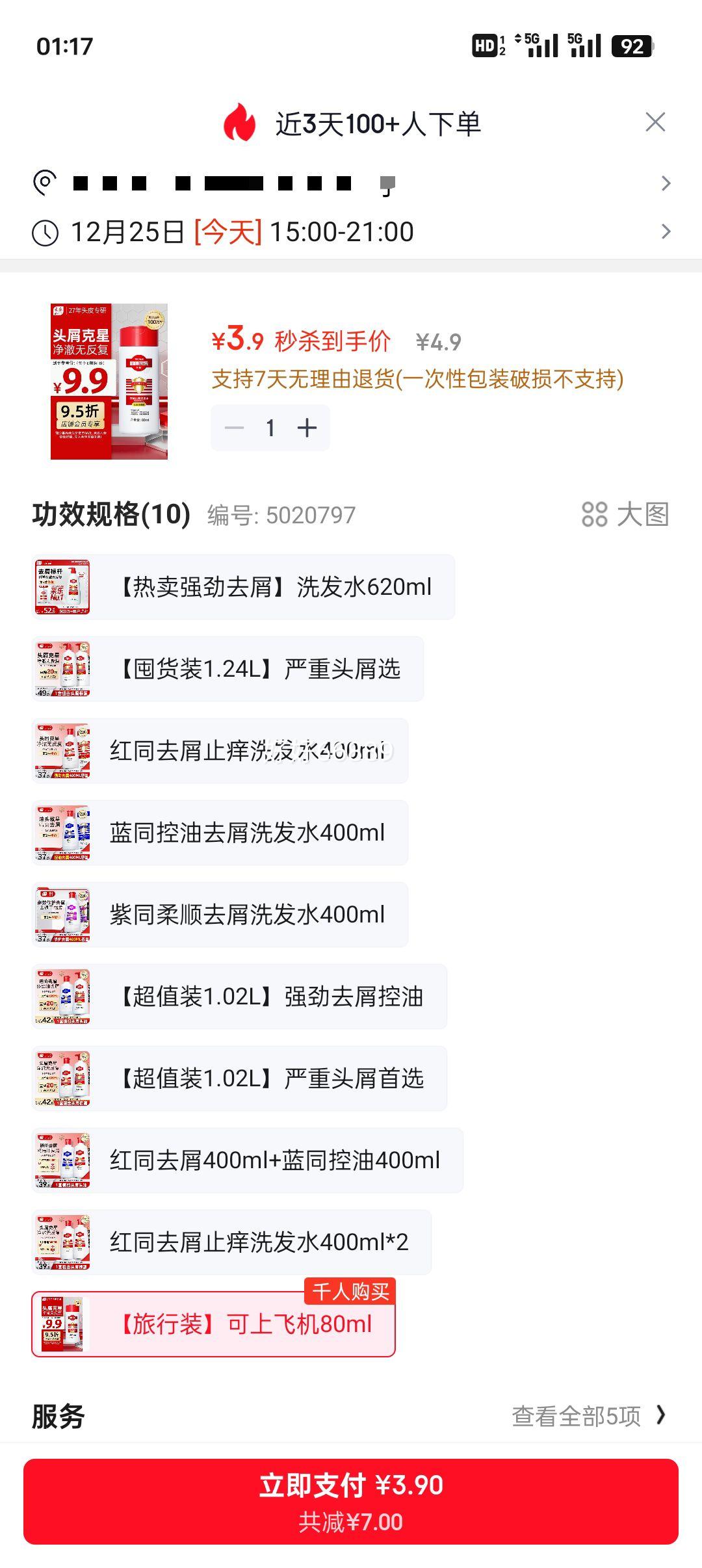702x1568 pixels.
Task: Pay now with 立即支付 ¥3.90
Action: pos(351,1501)
